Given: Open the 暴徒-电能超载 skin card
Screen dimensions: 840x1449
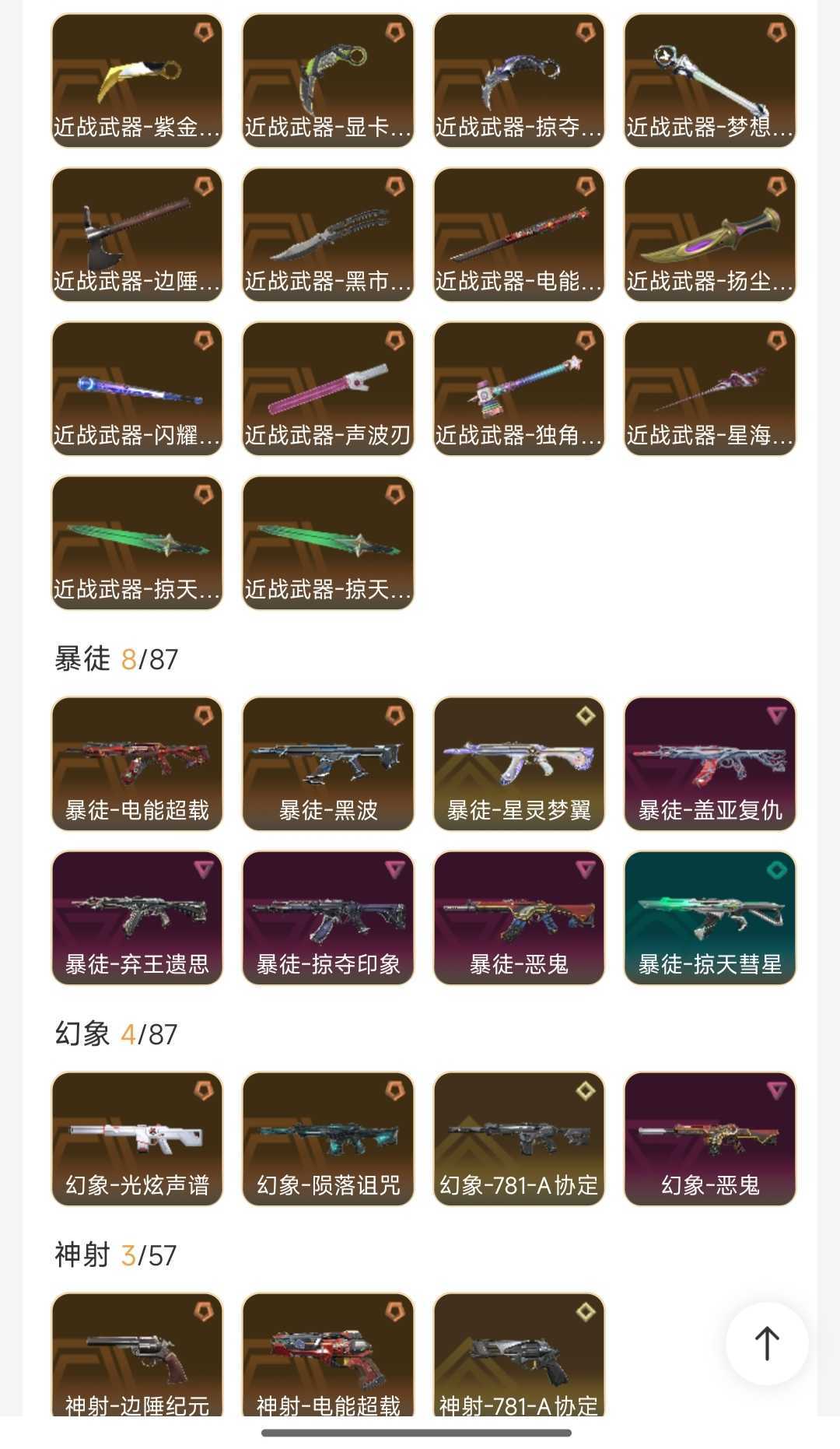Looking at the screenshot, I should pos(137,763).
